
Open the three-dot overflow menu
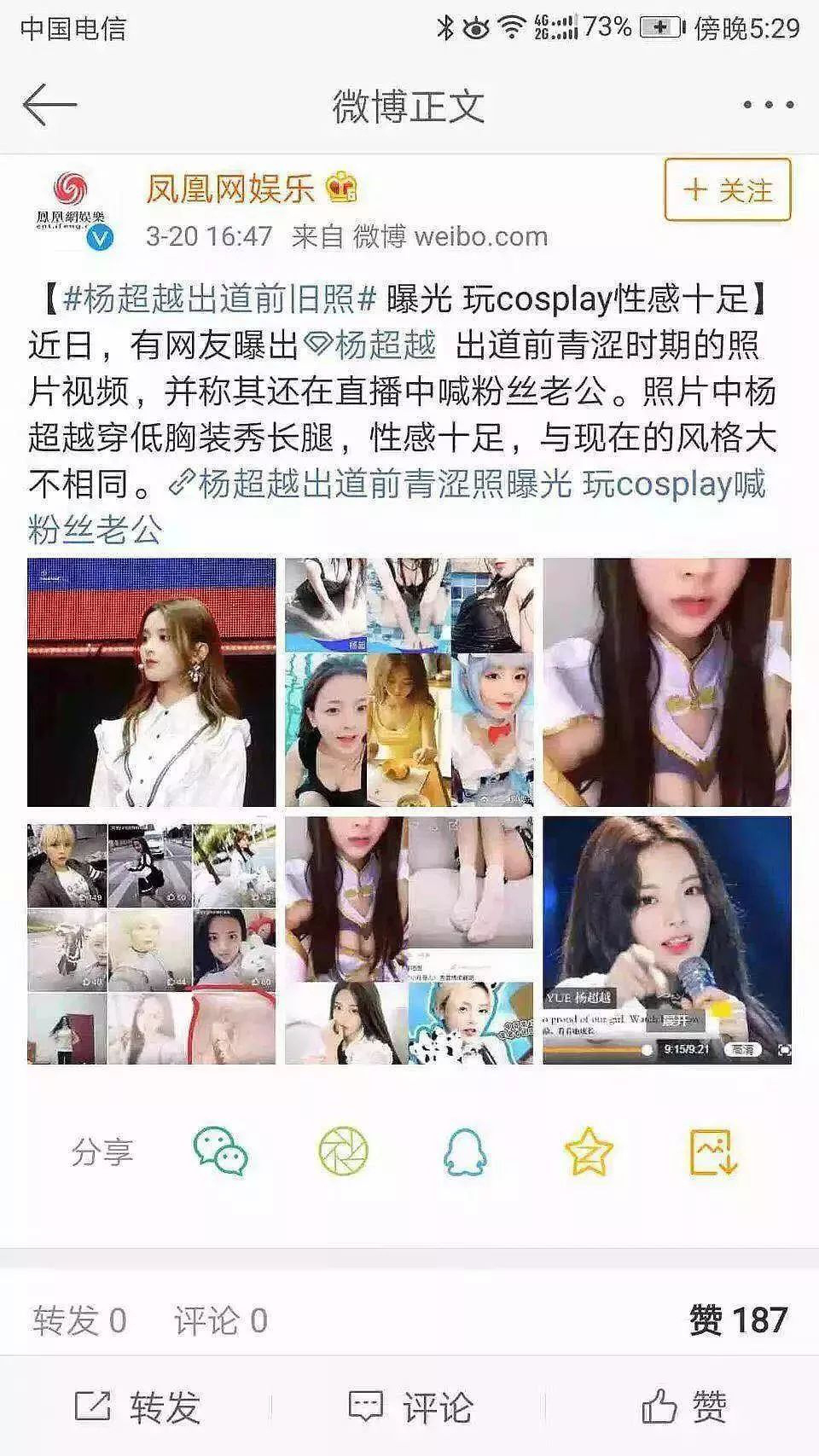coord(768,105)
